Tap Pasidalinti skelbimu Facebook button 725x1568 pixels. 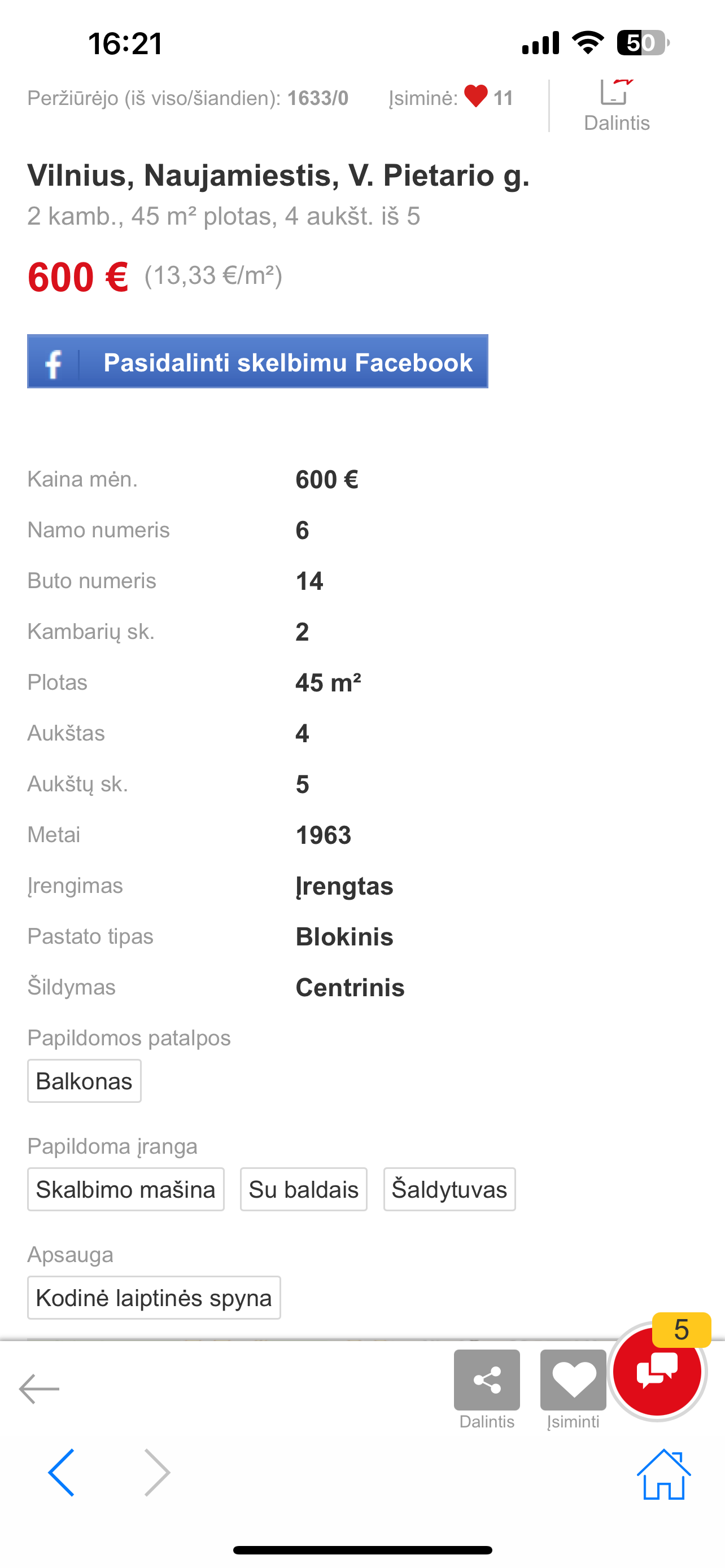pyautogui.click(x=257, y=361)
